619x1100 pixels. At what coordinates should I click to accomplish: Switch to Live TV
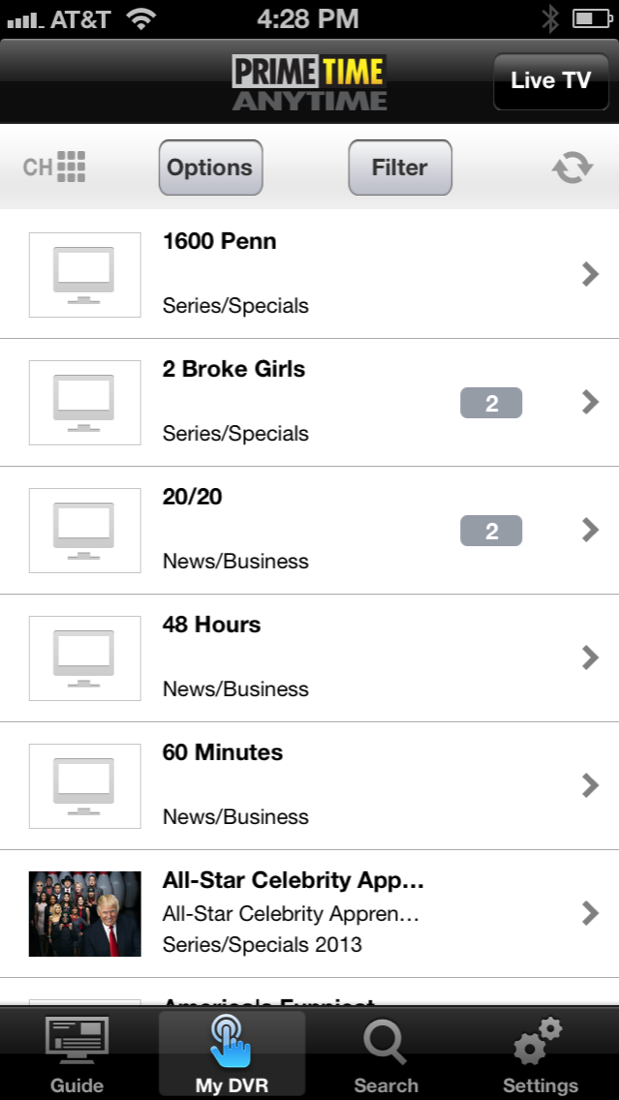click(x=550, y=81)
